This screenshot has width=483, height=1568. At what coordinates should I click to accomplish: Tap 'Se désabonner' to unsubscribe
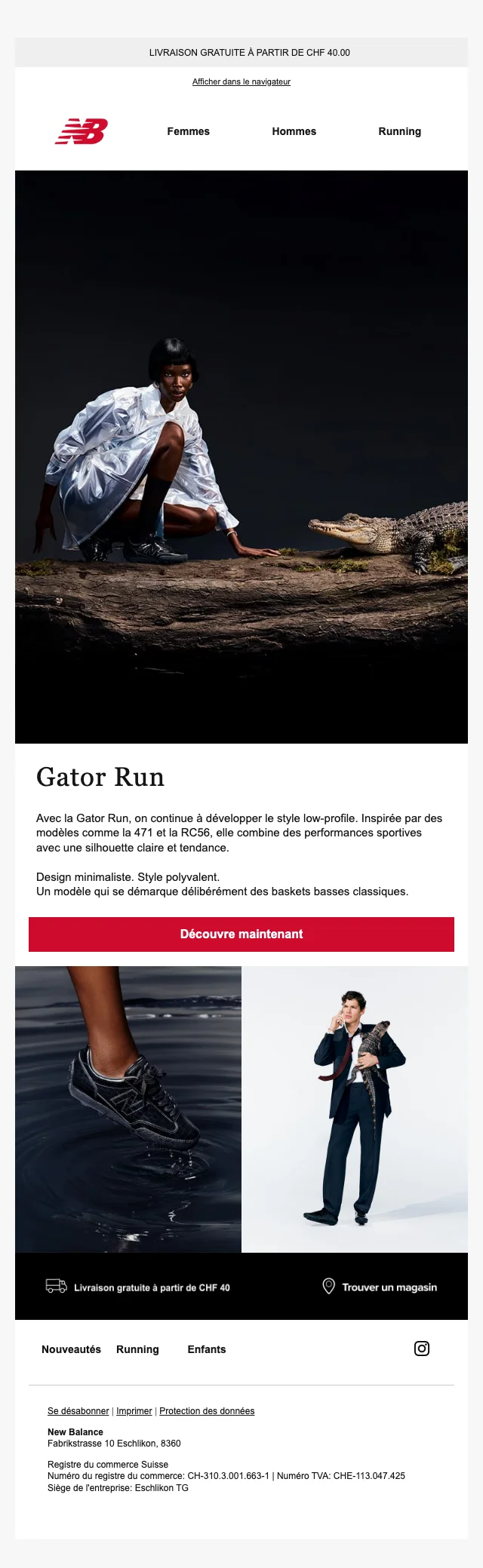tap(78, 1410)
